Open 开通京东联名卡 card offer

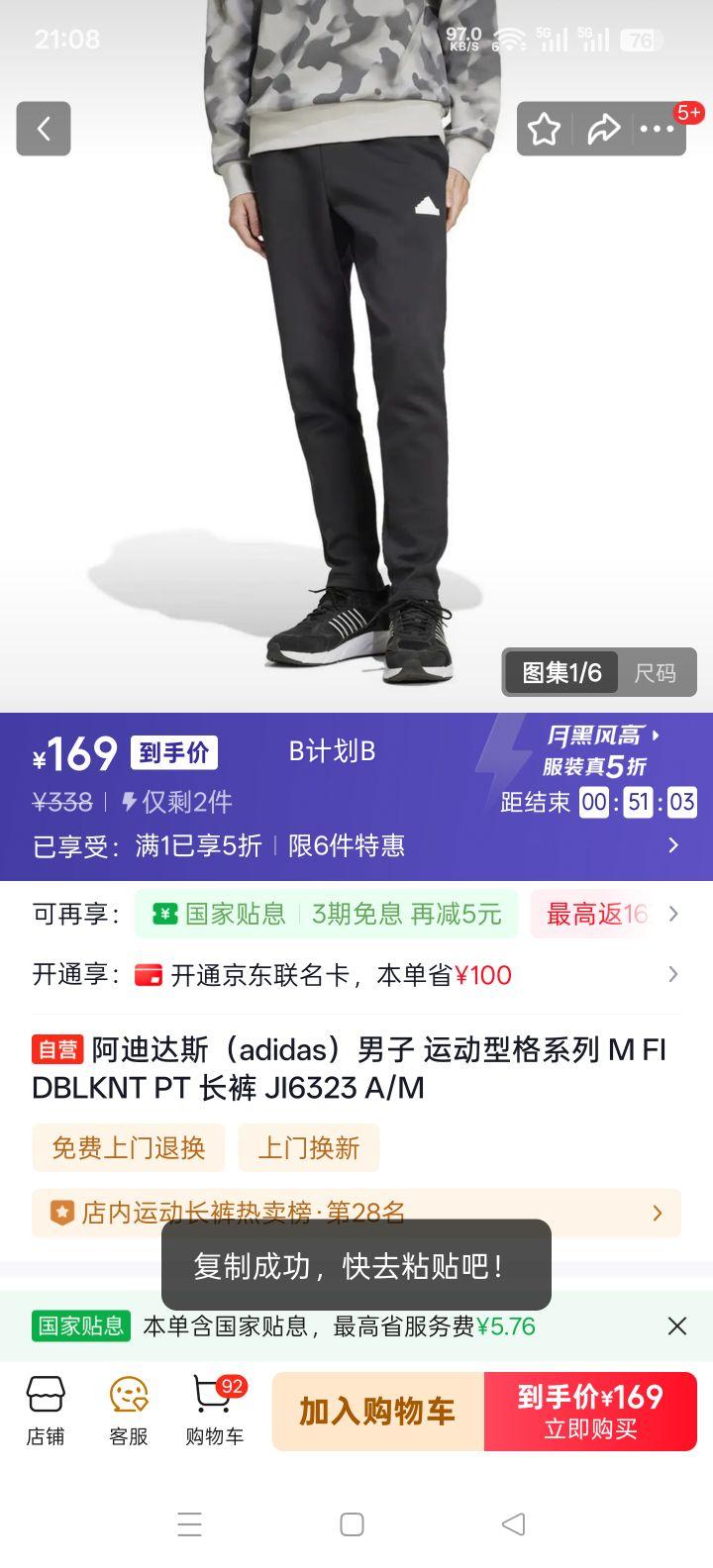(356, 975)
